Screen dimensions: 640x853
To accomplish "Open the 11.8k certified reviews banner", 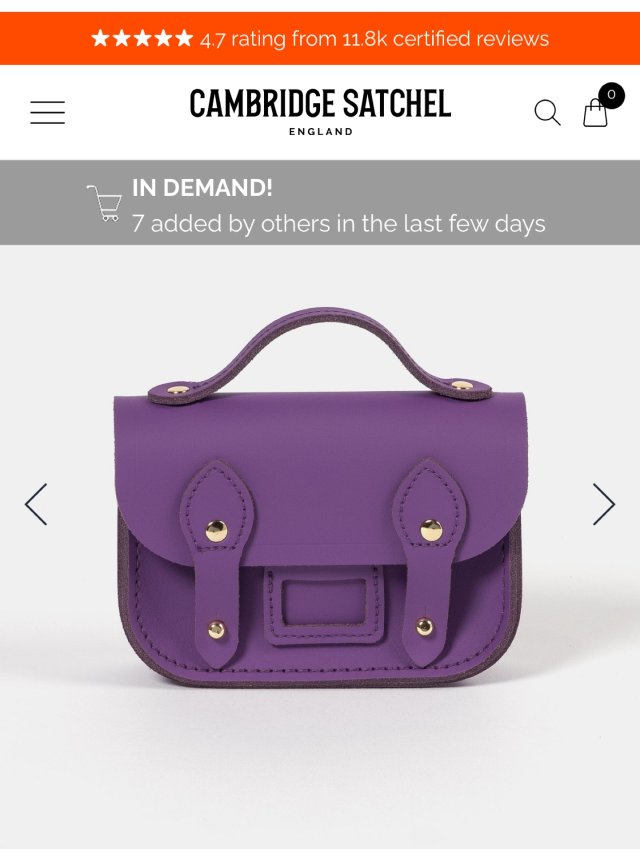I will tap(320, 39).
